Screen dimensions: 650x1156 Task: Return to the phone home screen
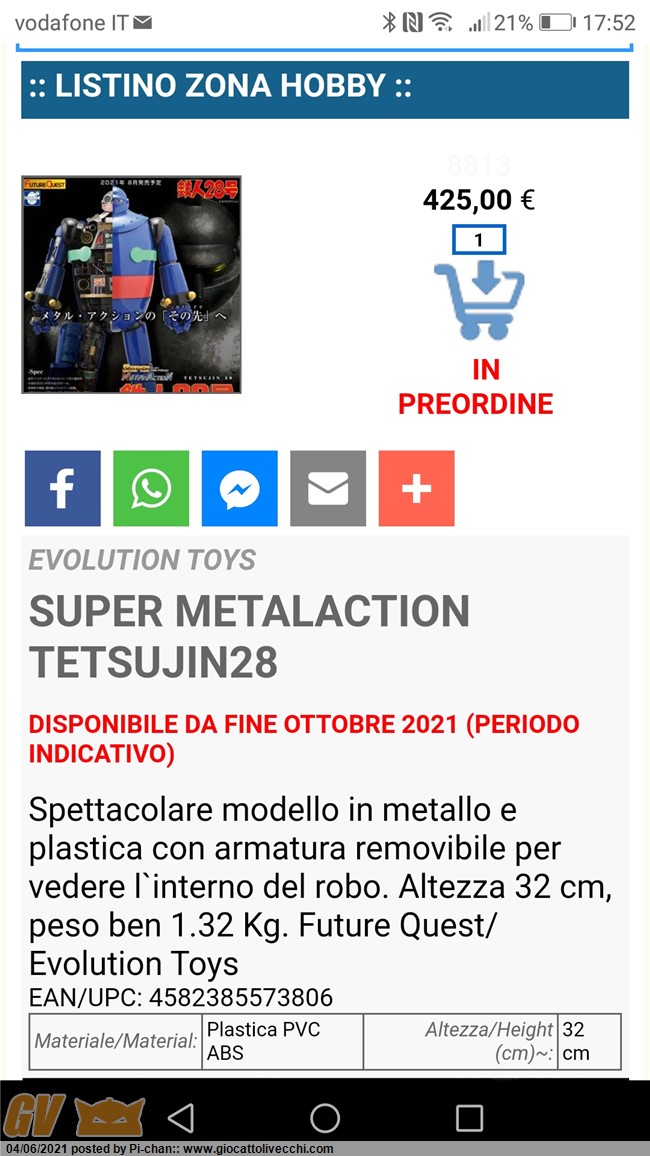click(x=325, y=1117)
